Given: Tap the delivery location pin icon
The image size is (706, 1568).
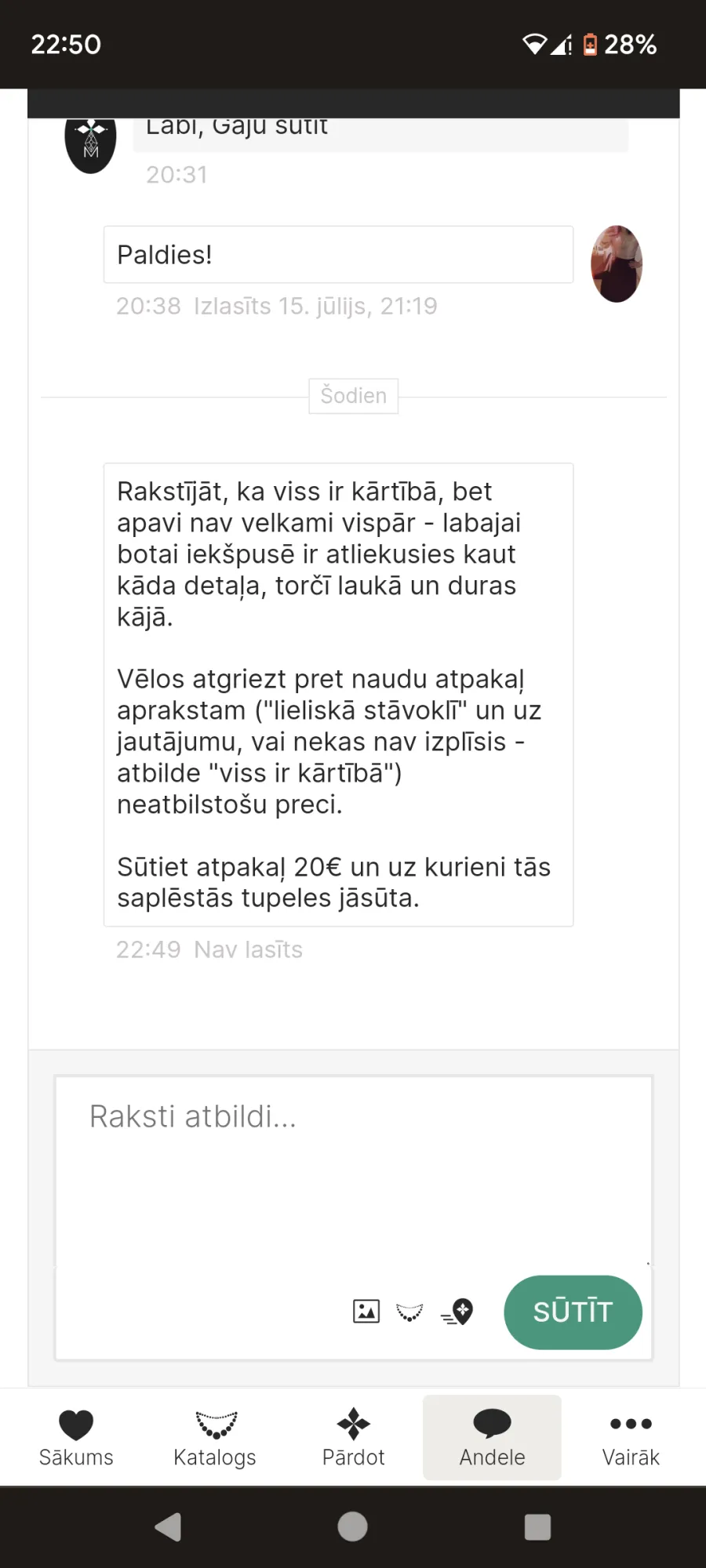Looking at the screenshot, I should pyautogui.click(x=457, y=1312).
